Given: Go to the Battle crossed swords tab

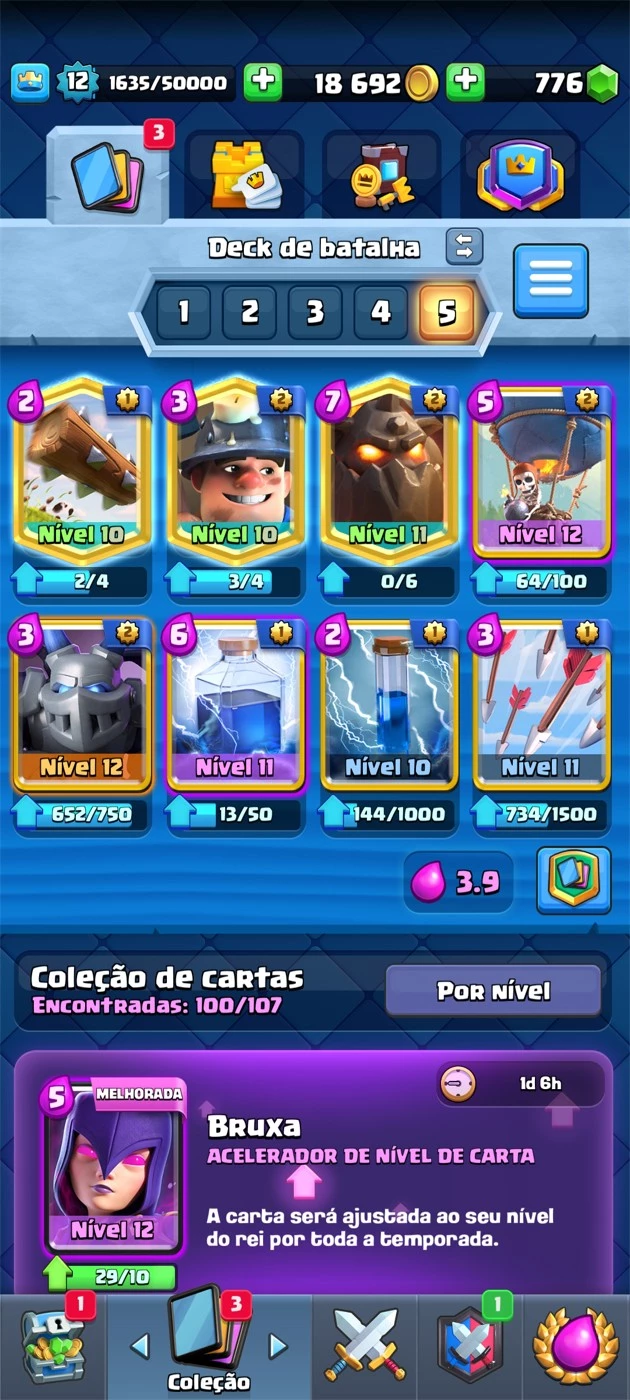Looking at the screenshot, I should point(365,1345).
